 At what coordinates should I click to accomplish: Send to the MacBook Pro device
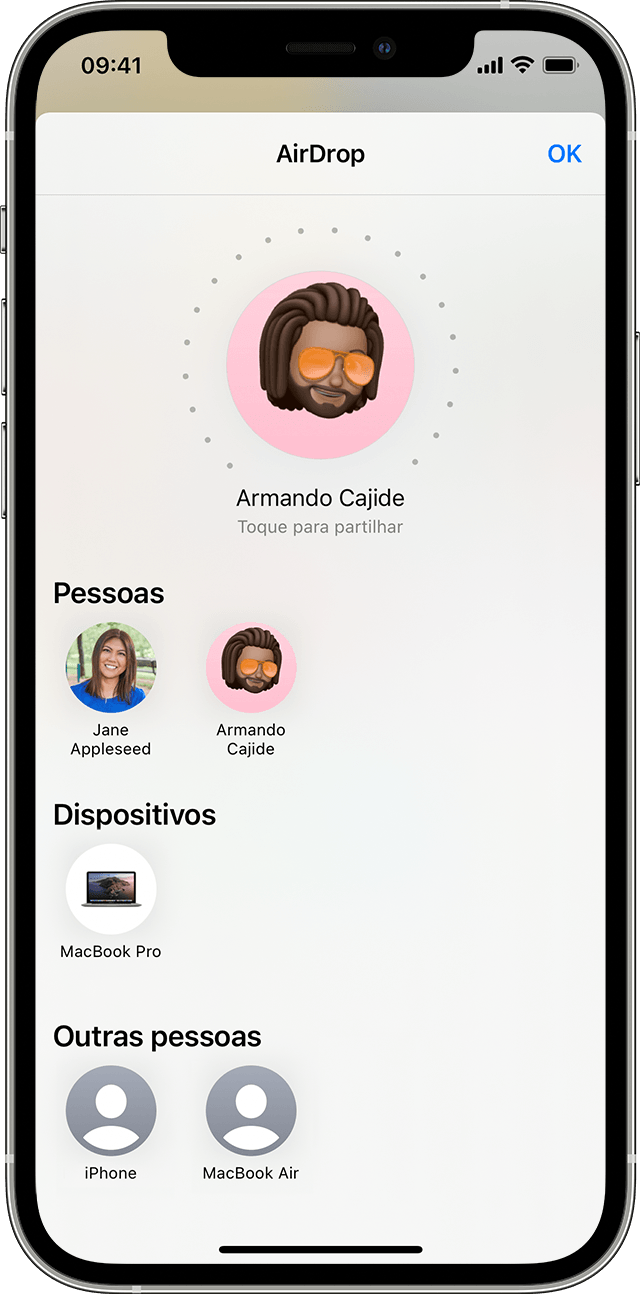pos(111,889)
